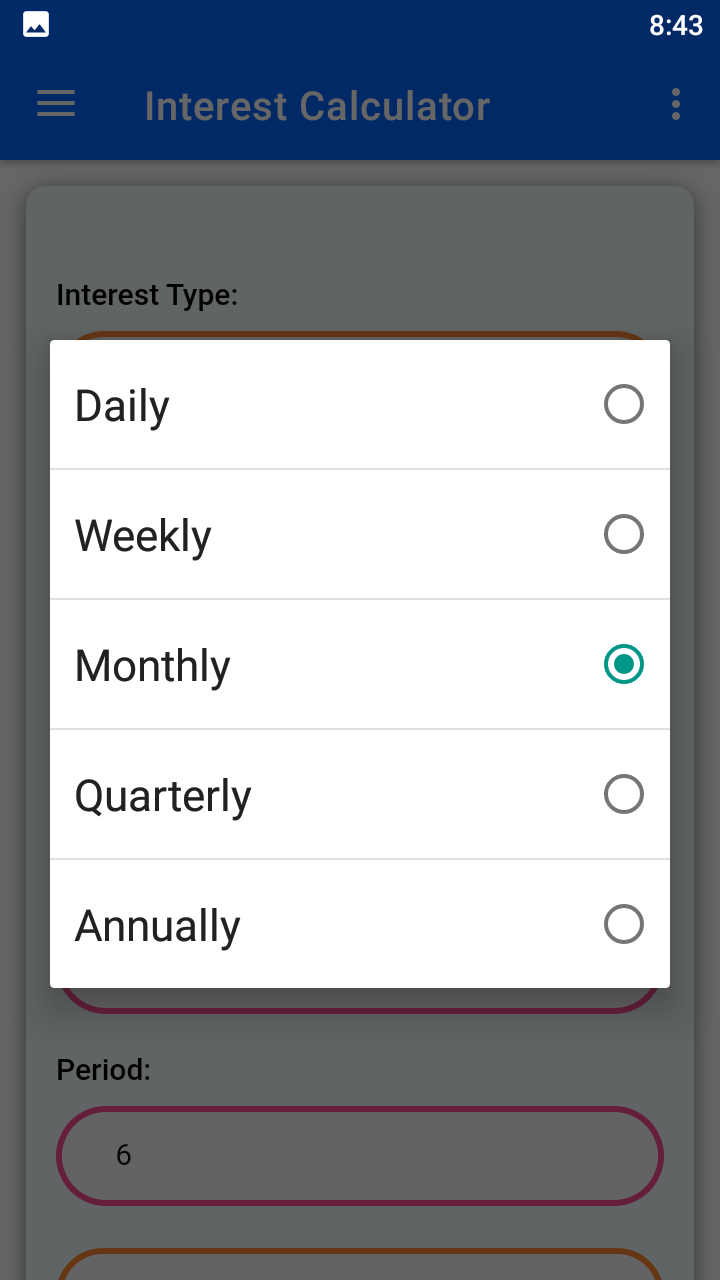This screenshot has height=1280, width=720.
Task: Open the navigation drawer menu
Action: (x=55, y=104)
